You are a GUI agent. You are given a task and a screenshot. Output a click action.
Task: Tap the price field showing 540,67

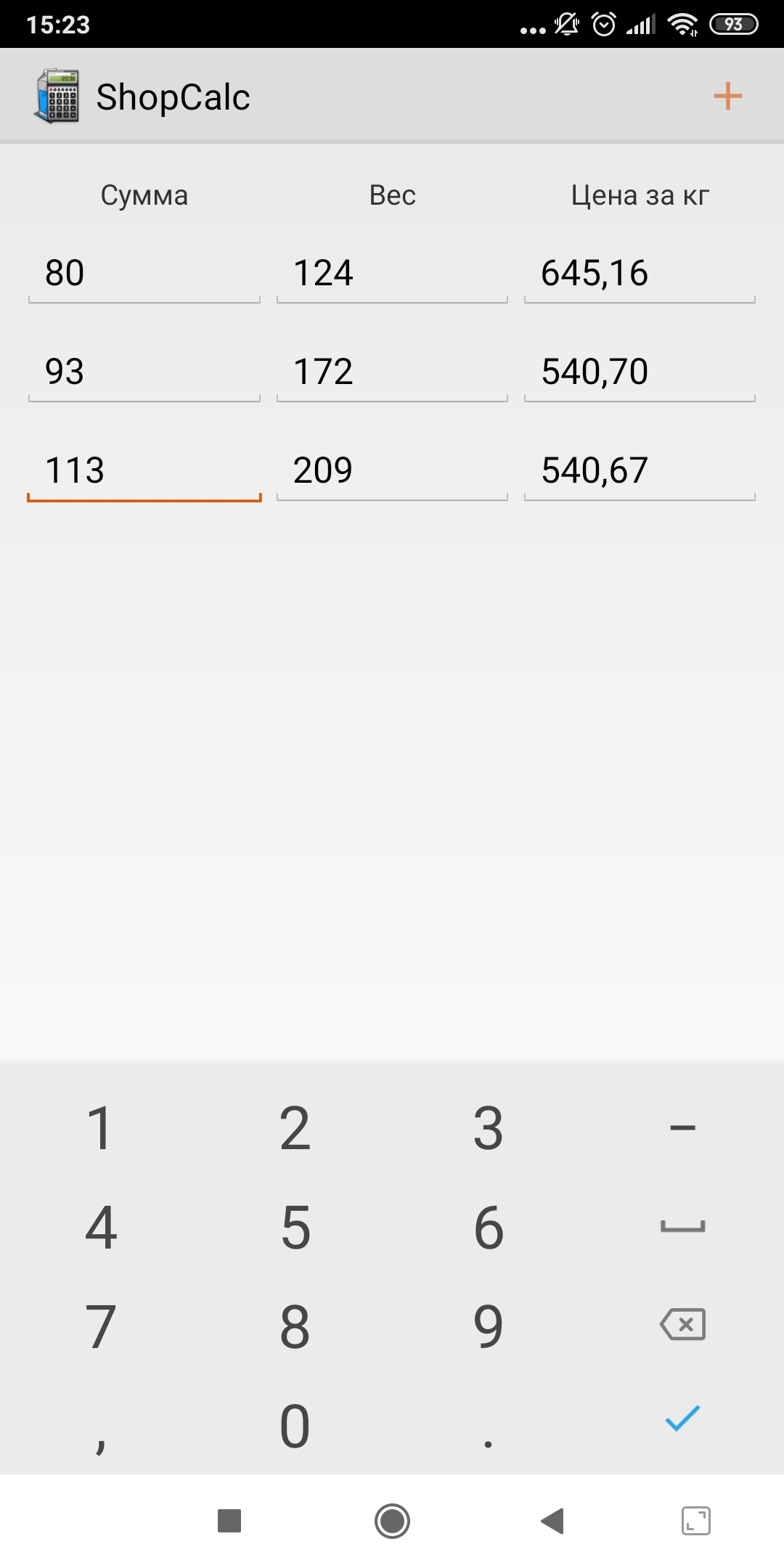[640, 472]
